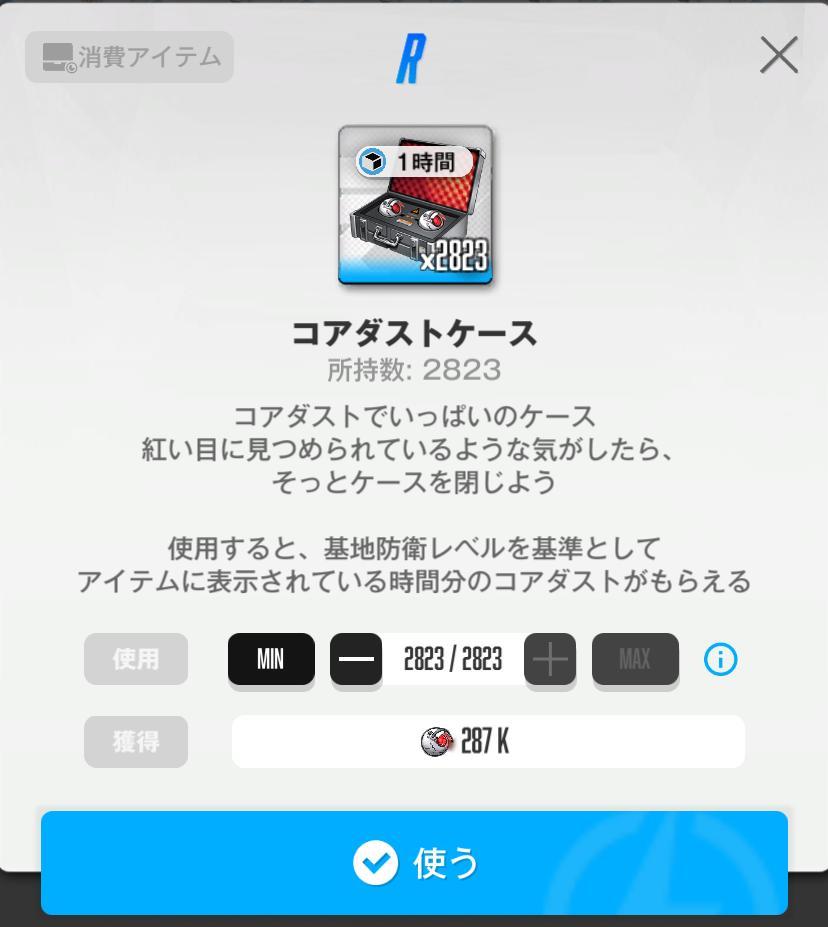Viewport: 828px width, 927px height.
Task: Open the blue info icon
Action: [720, 659]
